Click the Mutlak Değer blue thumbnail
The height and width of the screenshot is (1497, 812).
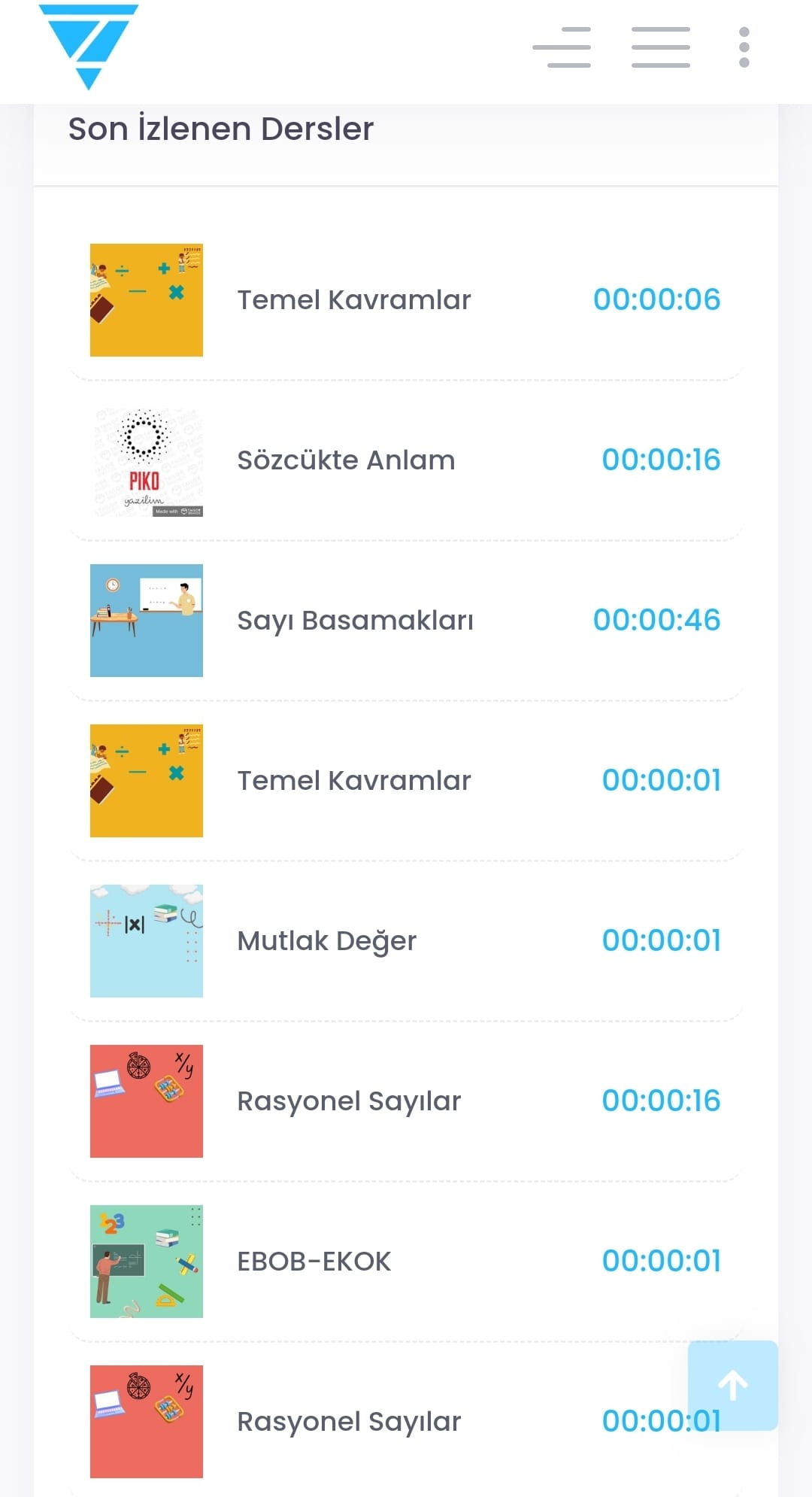[x=146, y=940]
